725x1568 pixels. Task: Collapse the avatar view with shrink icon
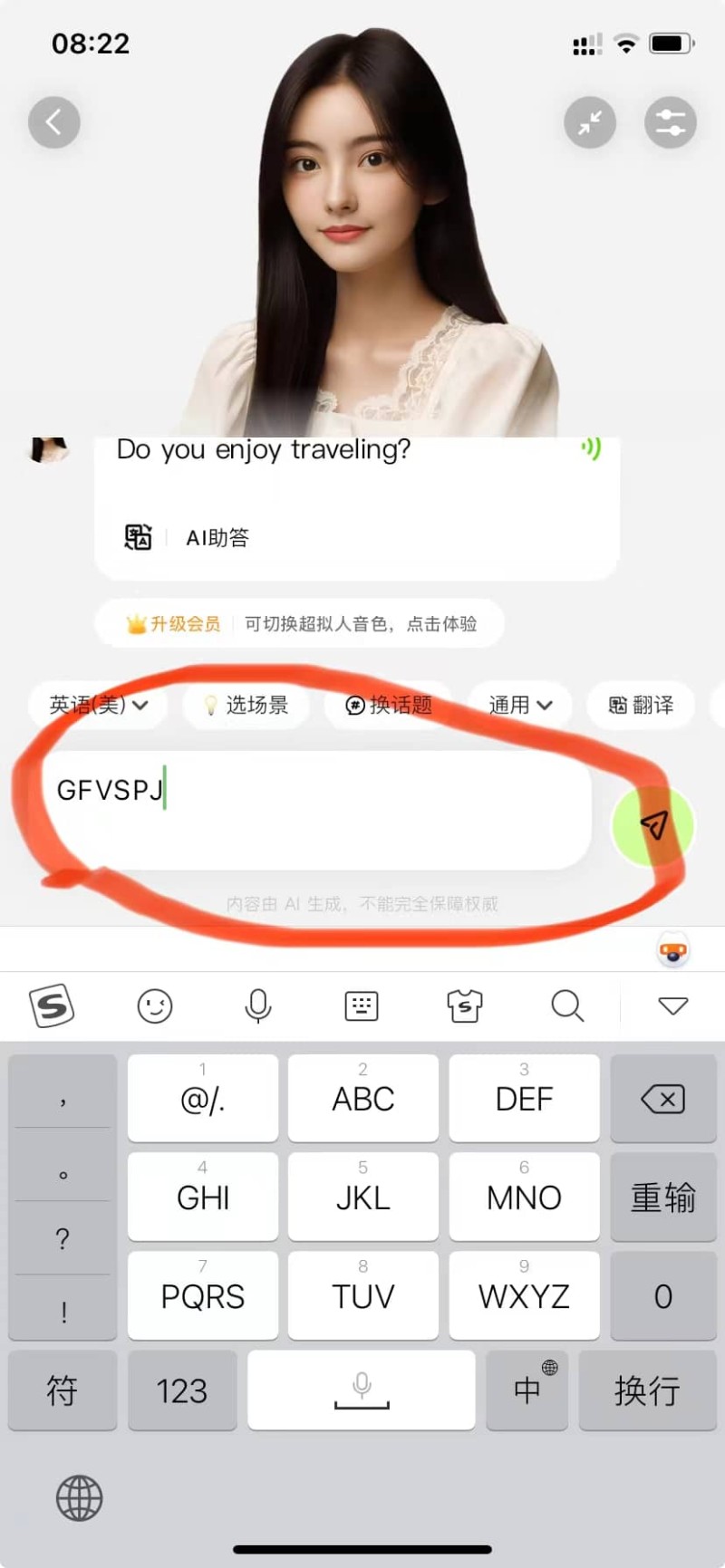tap(590, 121)
